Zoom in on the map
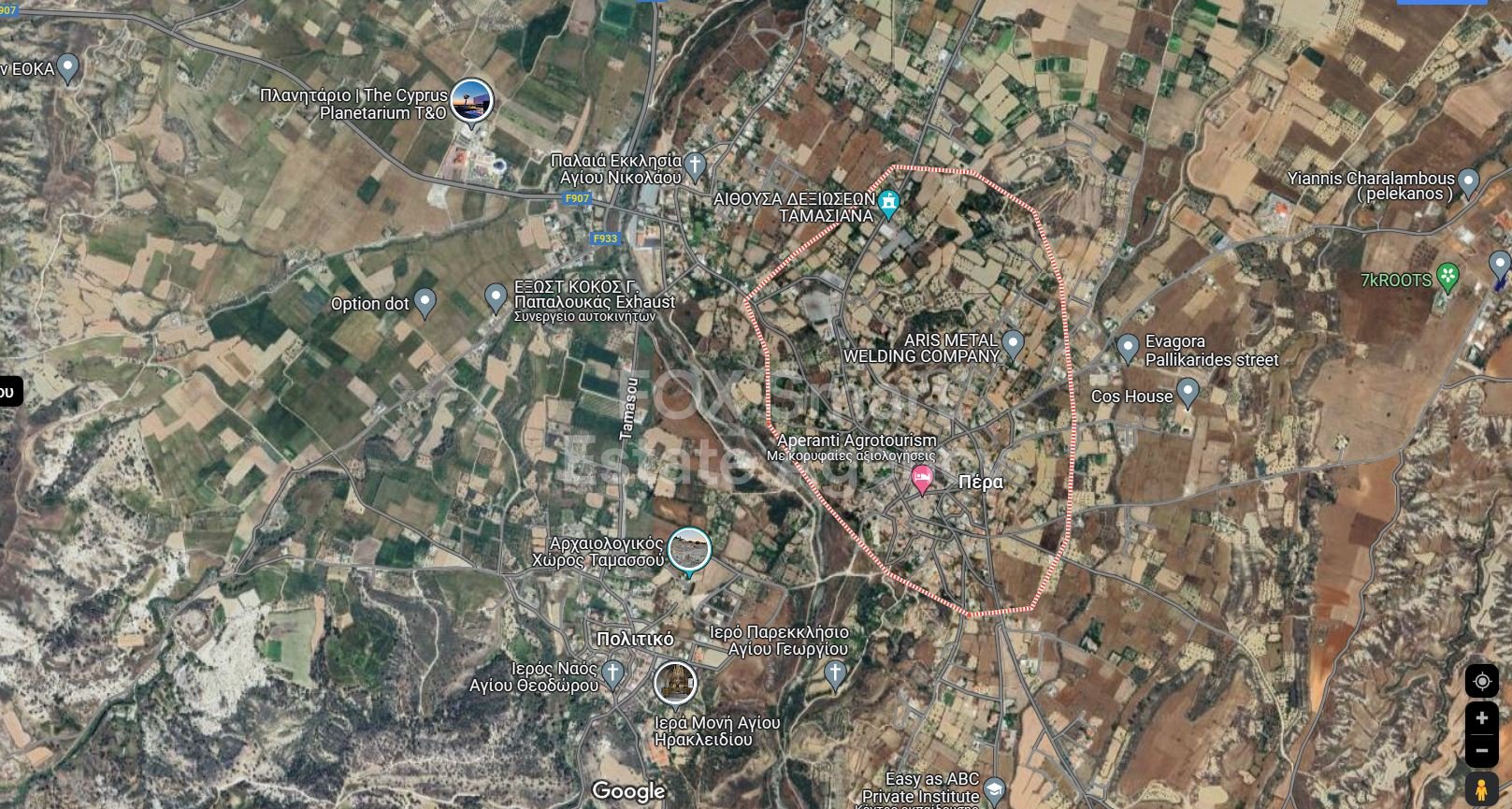The image size is (1512, 809). (x=1481, y=718)
